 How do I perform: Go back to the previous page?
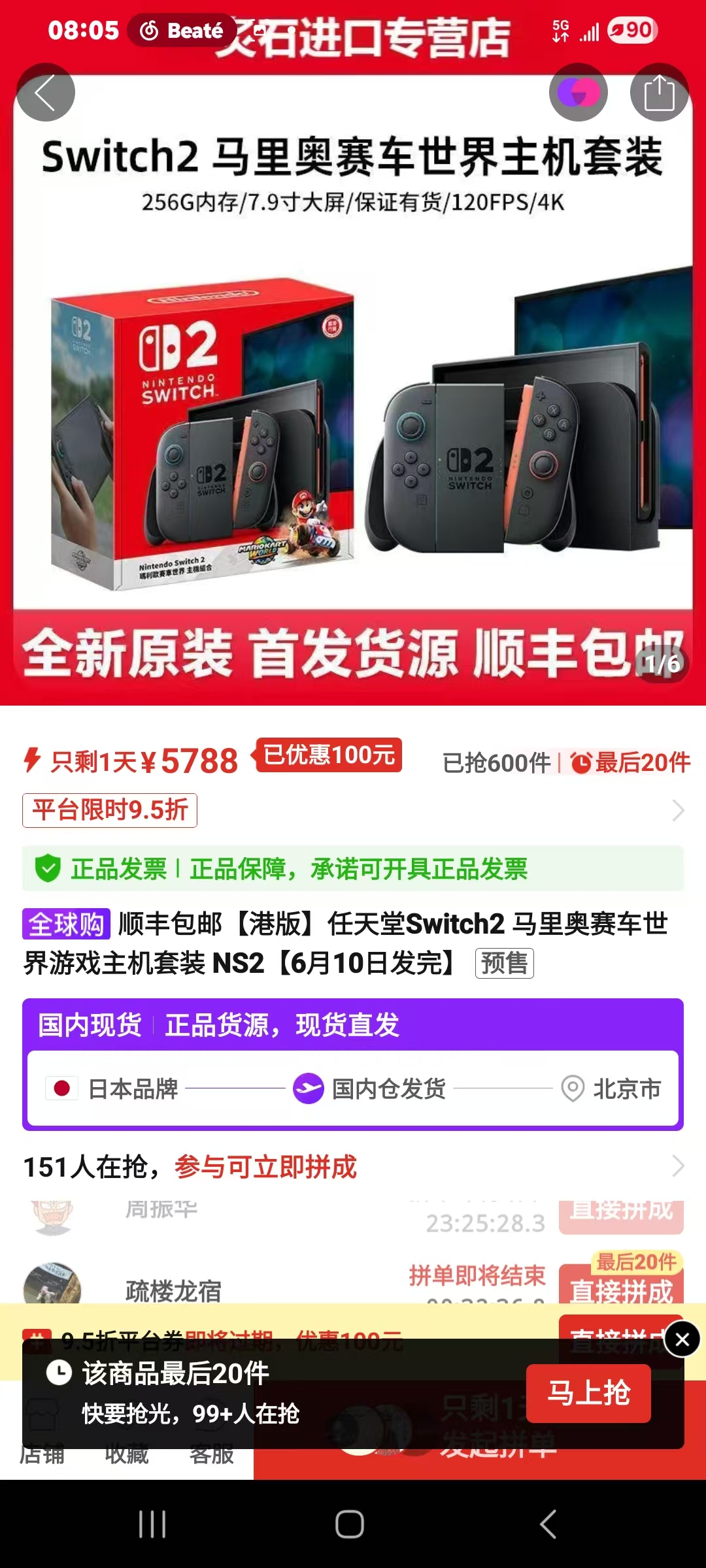(x=45, y=92)
